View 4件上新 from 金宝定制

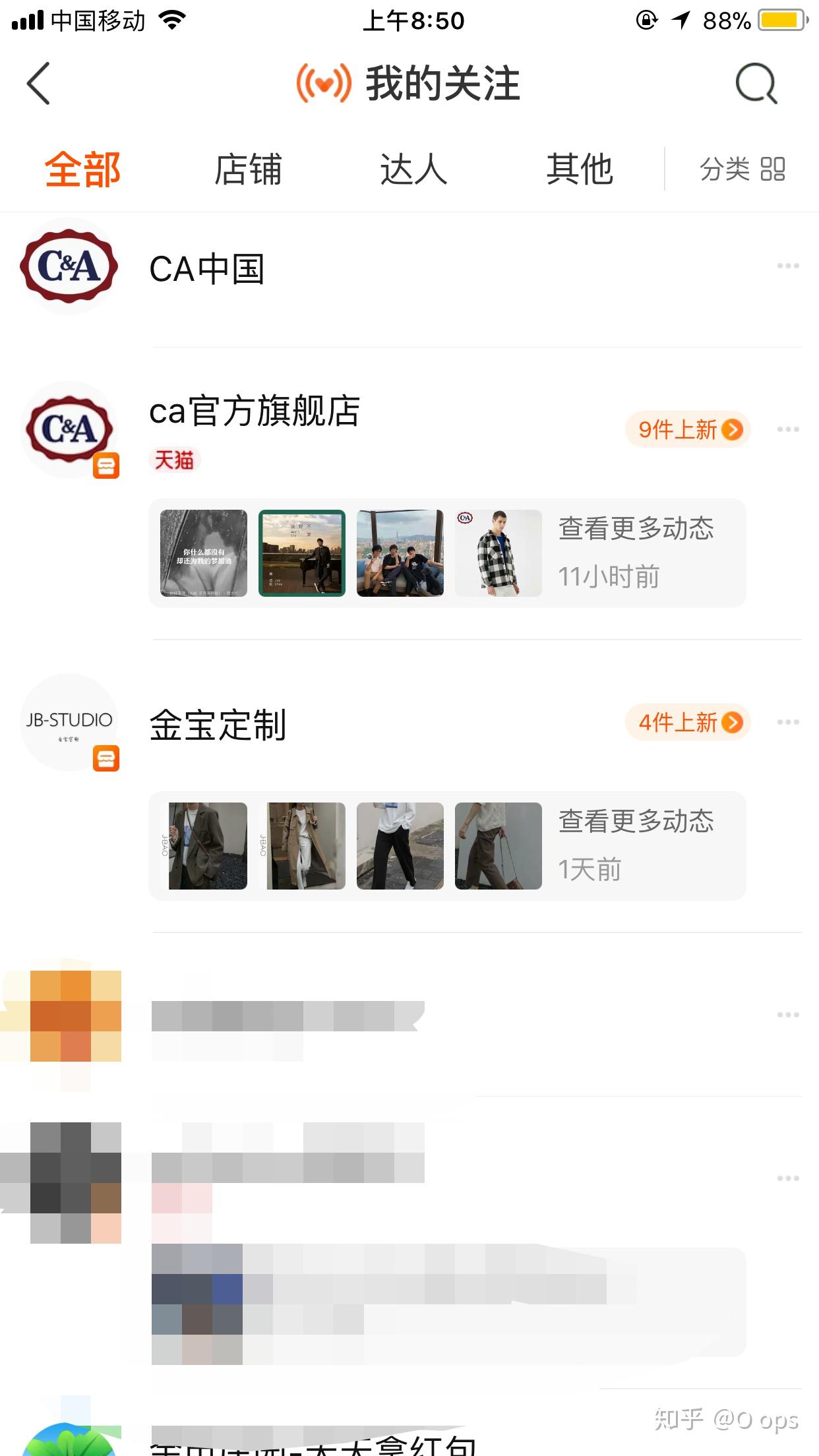click(688, 722)
